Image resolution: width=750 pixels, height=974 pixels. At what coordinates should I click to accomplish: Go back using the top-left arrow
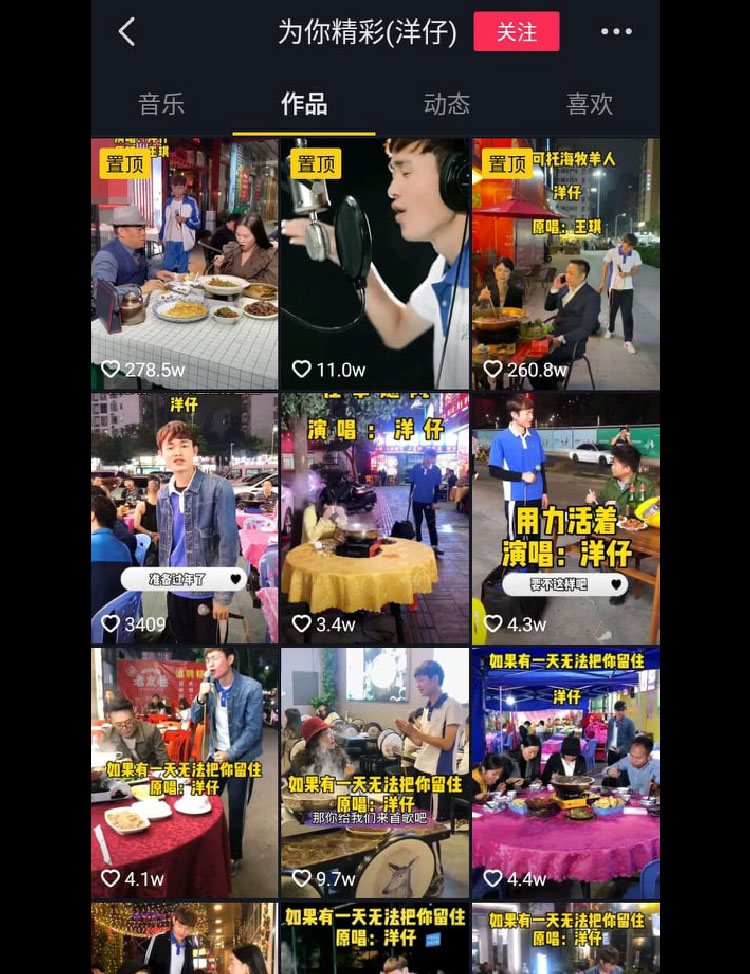pos(126,32)
